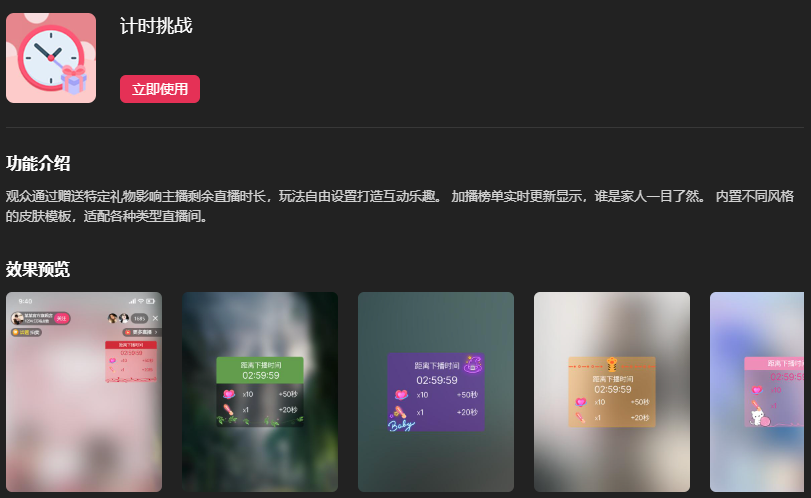Open the pink kitty skin preview
Image resolution: width=811 pixels, height=498 pixels.
point(762,392)
